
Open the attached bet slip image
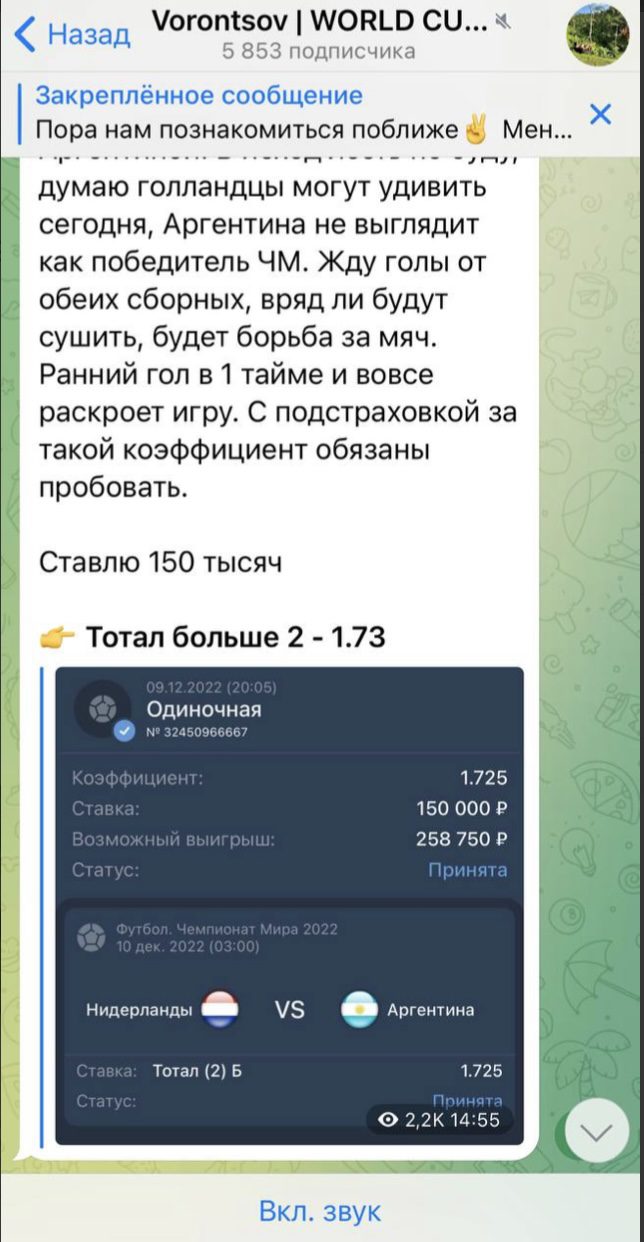coord(289,905)
